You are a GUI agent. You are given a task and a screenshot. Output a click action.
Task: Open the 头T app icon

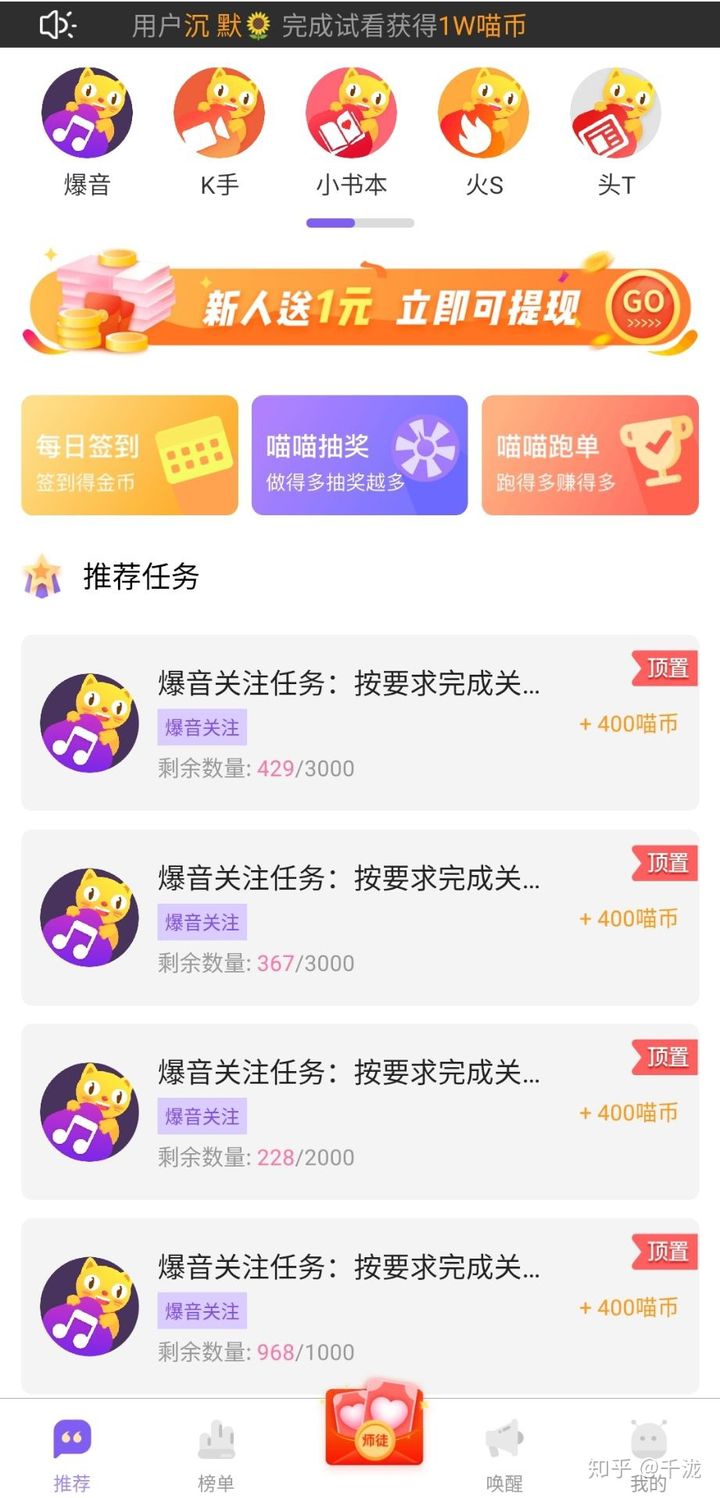[617, 113]
